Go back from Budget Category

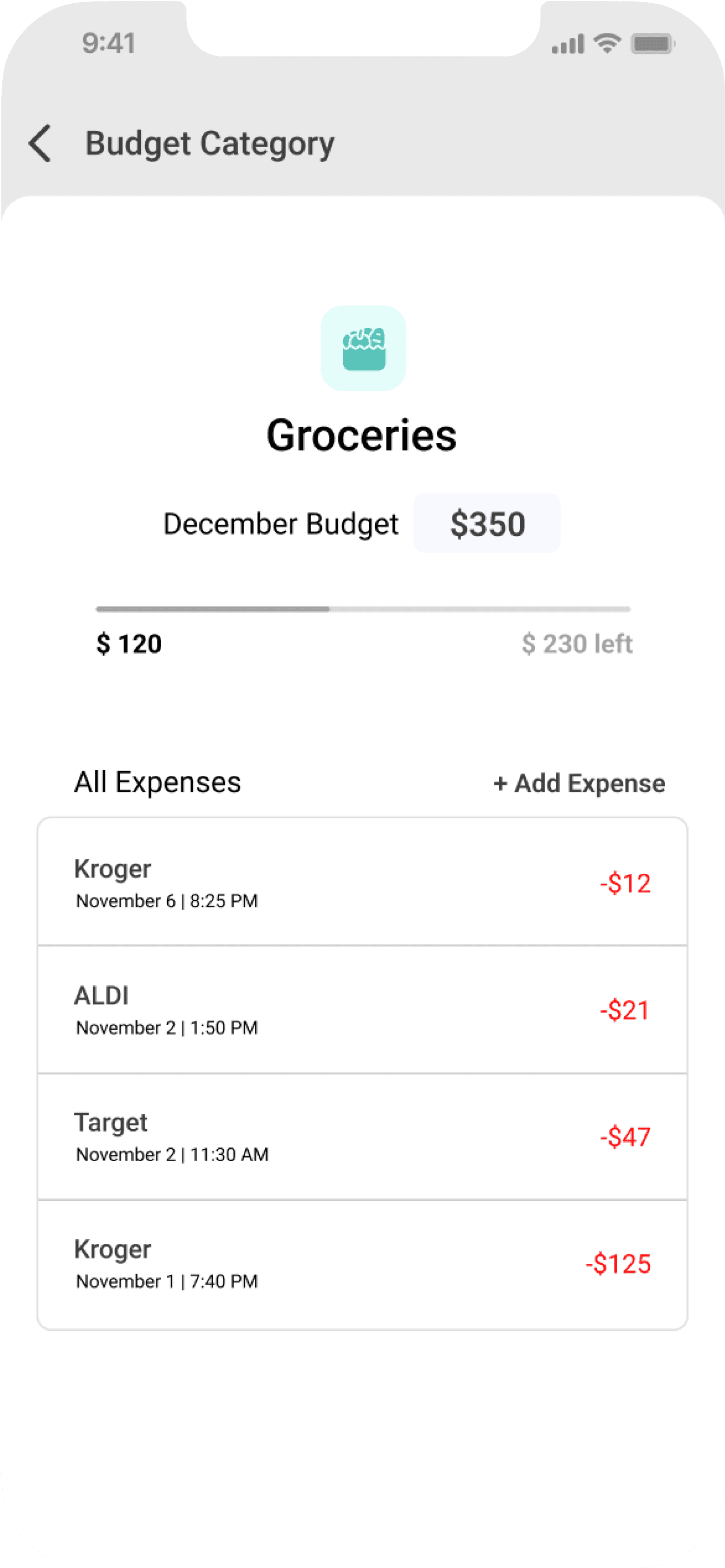click(40, 143)
